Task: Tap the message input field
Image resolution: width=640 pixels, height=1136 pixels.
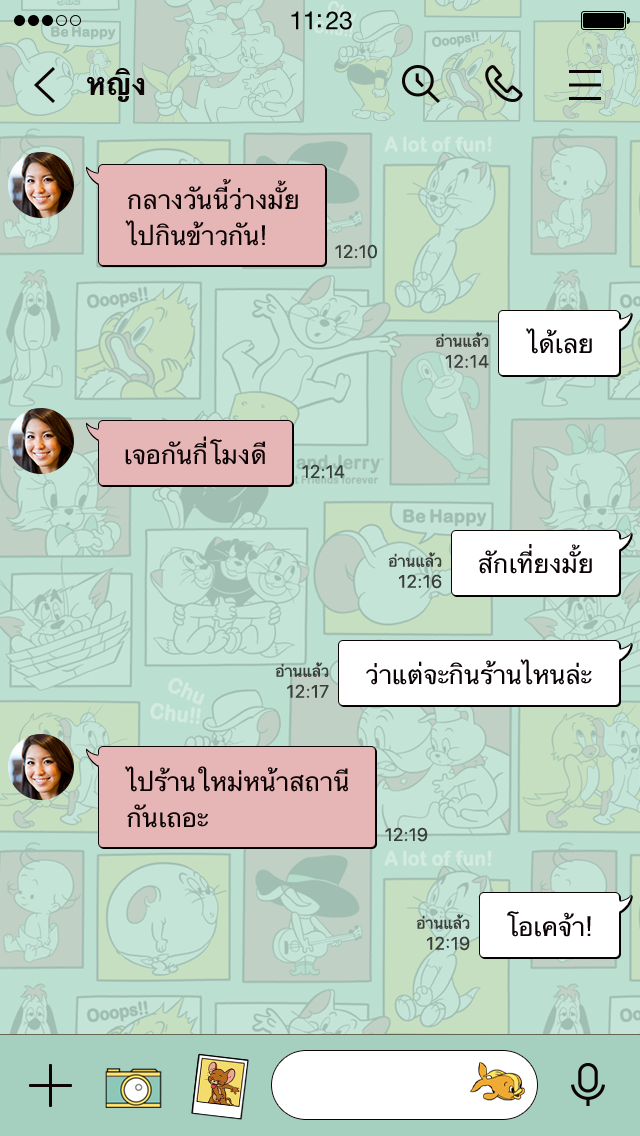Action: click(370, 1085)
